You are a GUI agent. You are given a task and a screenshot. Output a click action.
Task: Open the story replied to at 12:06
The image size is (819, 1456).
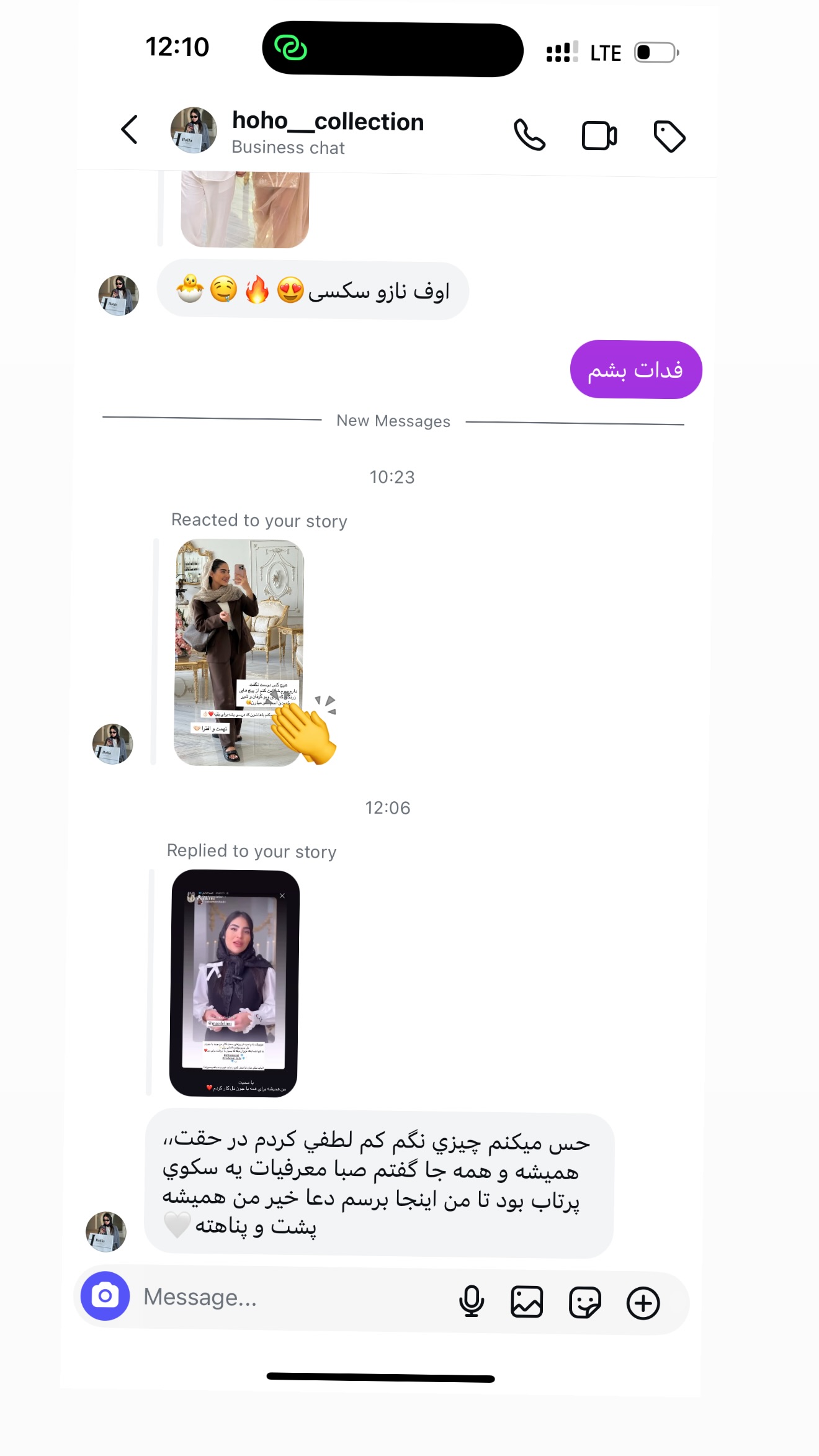point(235,983)
